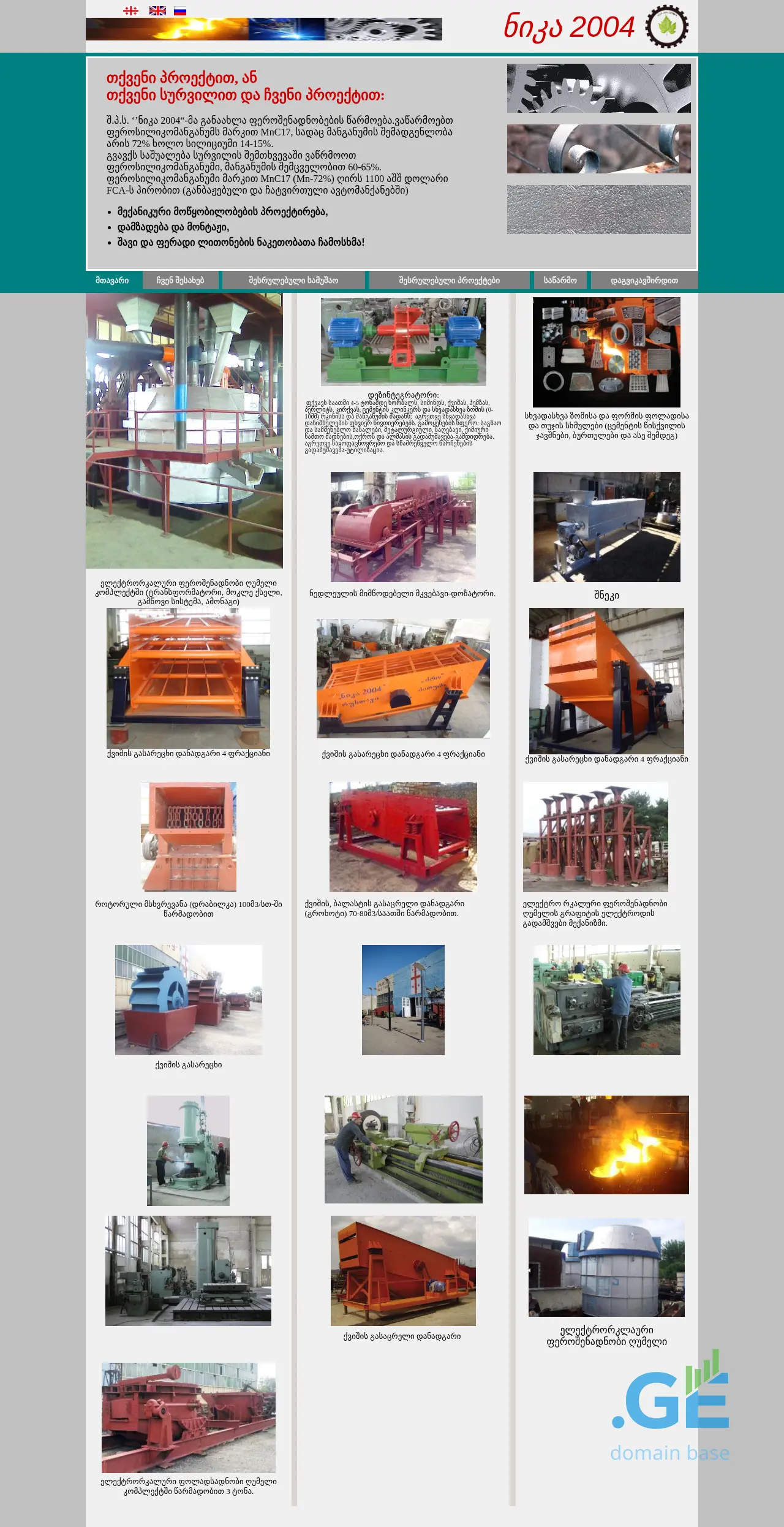This screenshot has width=784, height=1527.
Task: Switch site language to English flag
Action: [157, 10]
